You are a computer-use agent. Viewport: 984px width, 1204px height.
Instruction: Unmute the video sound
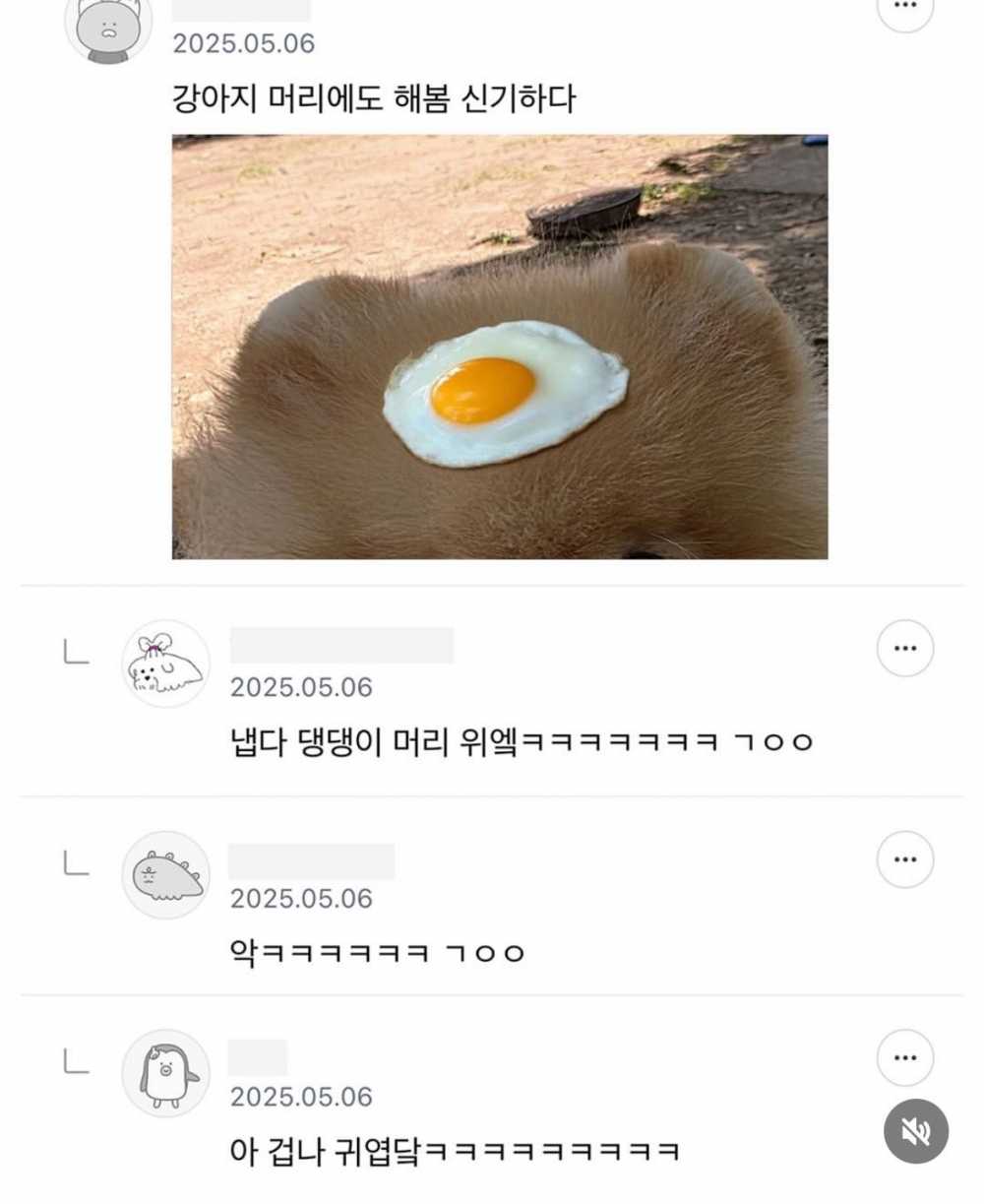tap(915, 1131)
